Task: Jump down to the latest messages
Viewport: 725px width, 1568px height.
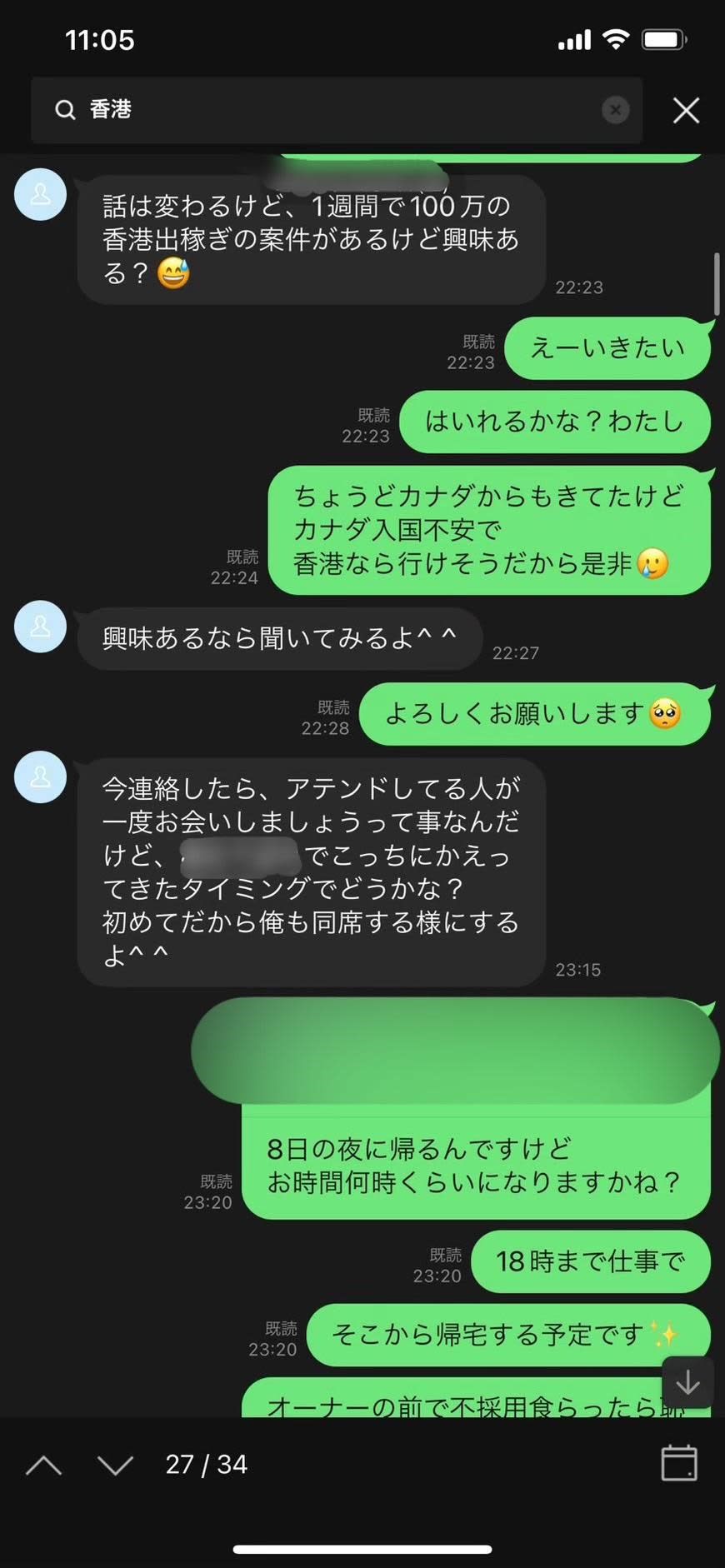Action: [687, 1382]
